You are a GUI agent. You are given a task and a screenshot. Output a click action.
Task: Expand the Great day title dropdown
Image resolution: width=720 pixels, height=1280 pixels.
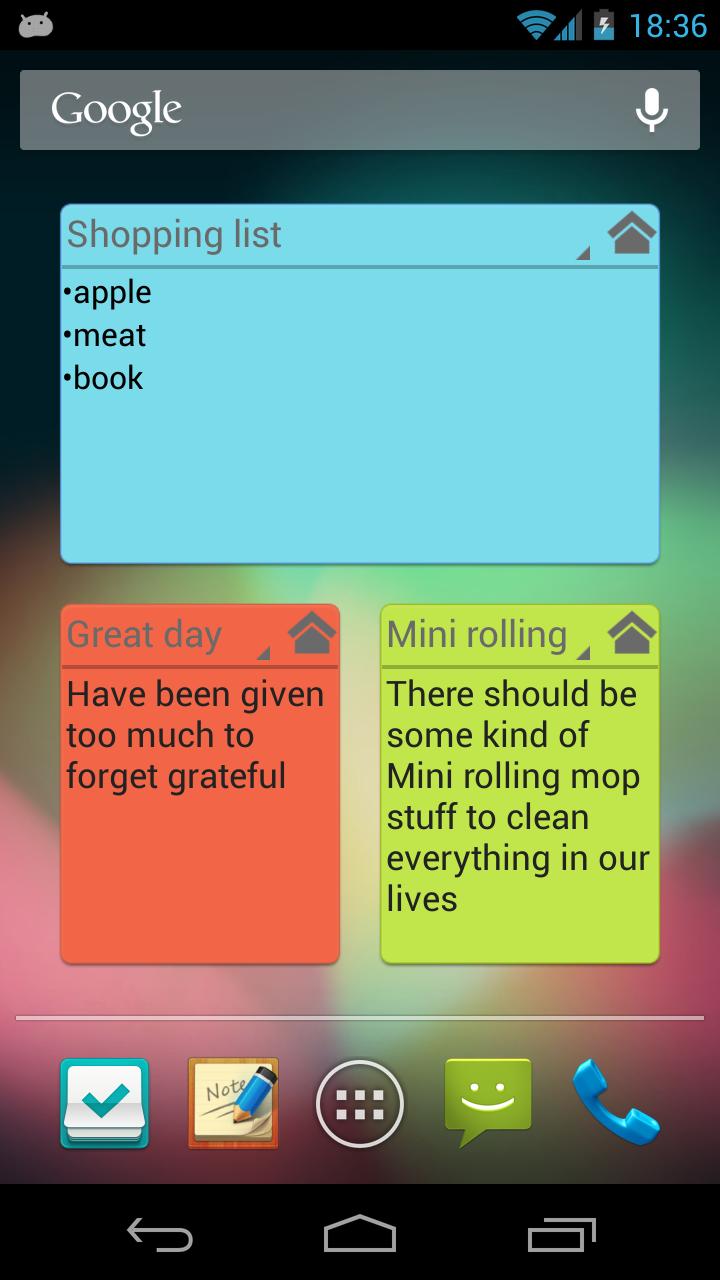(263, 653)
